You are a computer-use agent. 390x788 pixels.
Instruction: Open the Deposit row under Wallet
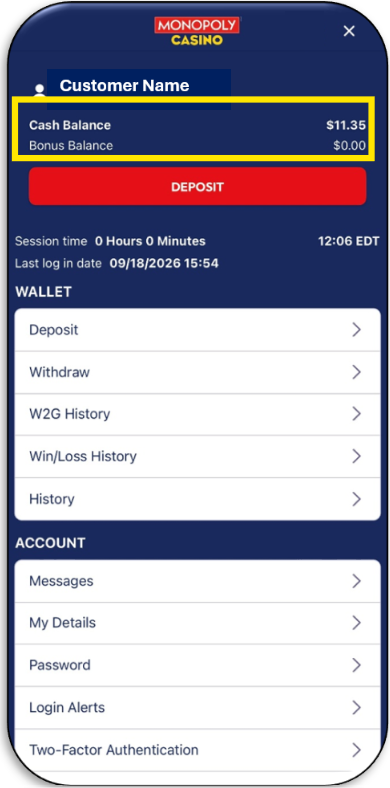pyautogui.click(x=198, y=330)
